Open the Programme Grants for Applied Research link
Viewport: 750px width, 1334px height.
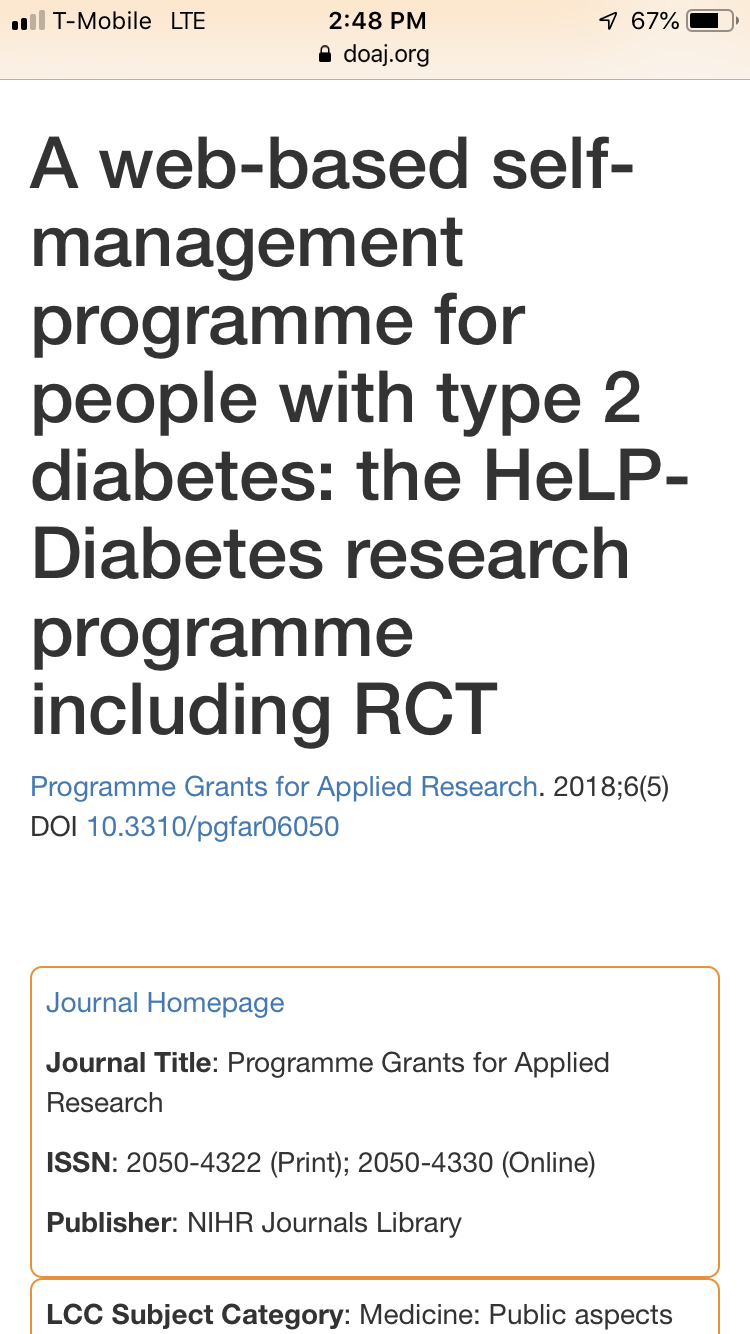284,786
